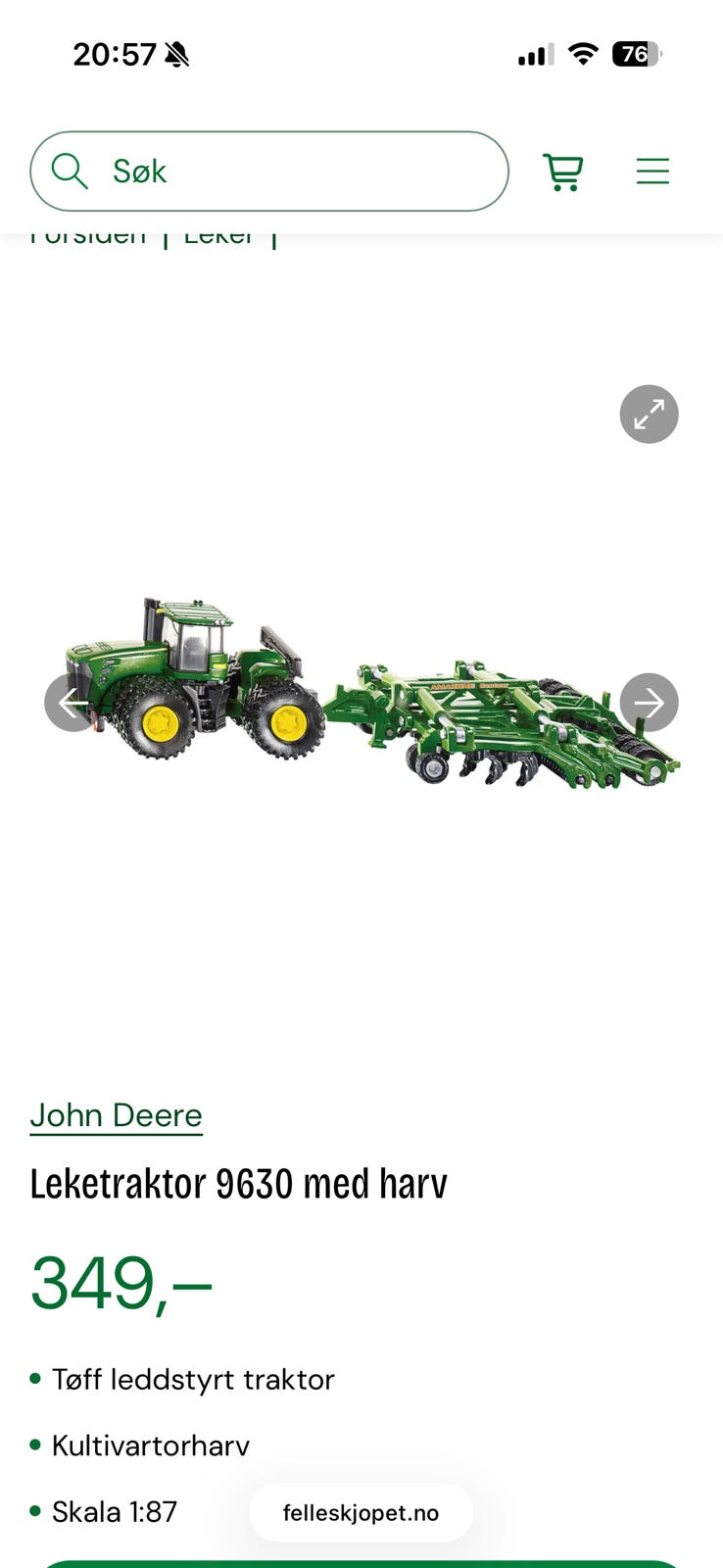Open the John Deere brand link
Image resolution: width=723 pixels, height=1568 pixels.
point(116,1115)
